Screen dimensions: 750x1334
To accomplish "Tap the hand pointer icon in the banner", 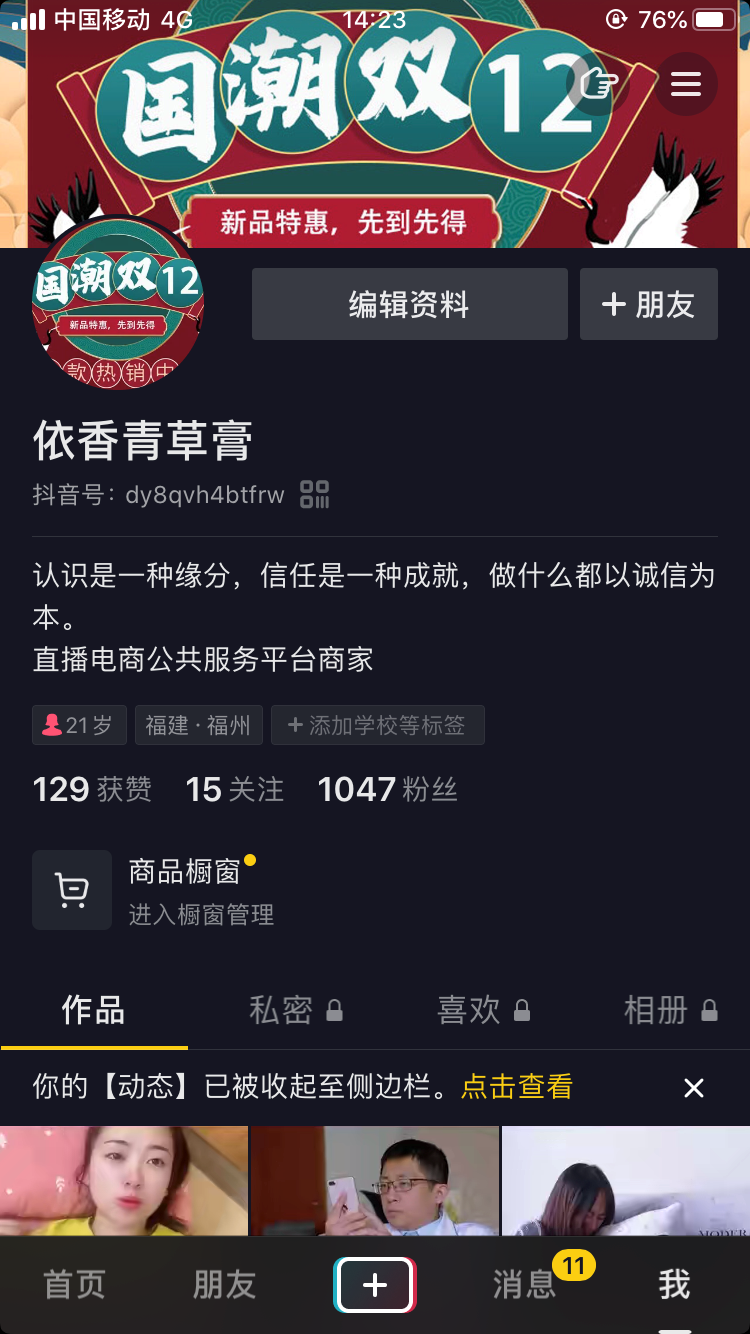I will (599, 84).
